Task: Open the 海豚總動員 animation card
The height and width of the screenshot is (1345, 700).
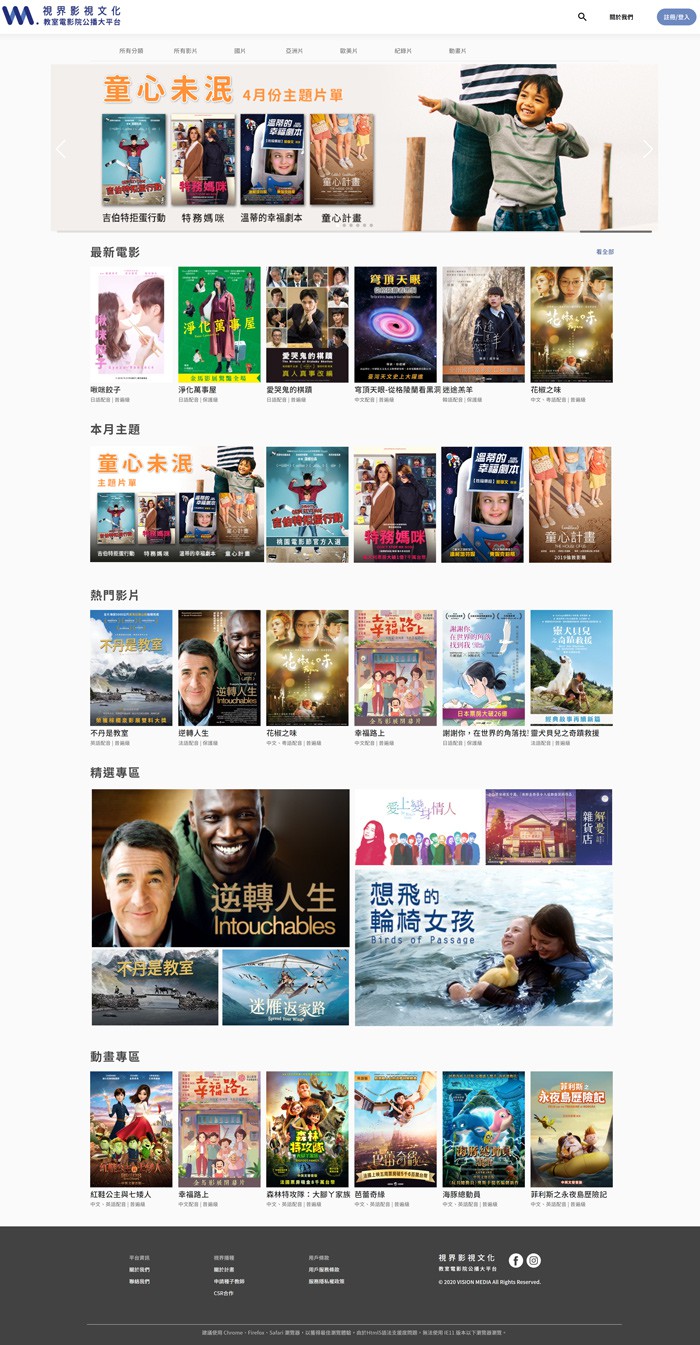Action: [x=483, y=1129]
